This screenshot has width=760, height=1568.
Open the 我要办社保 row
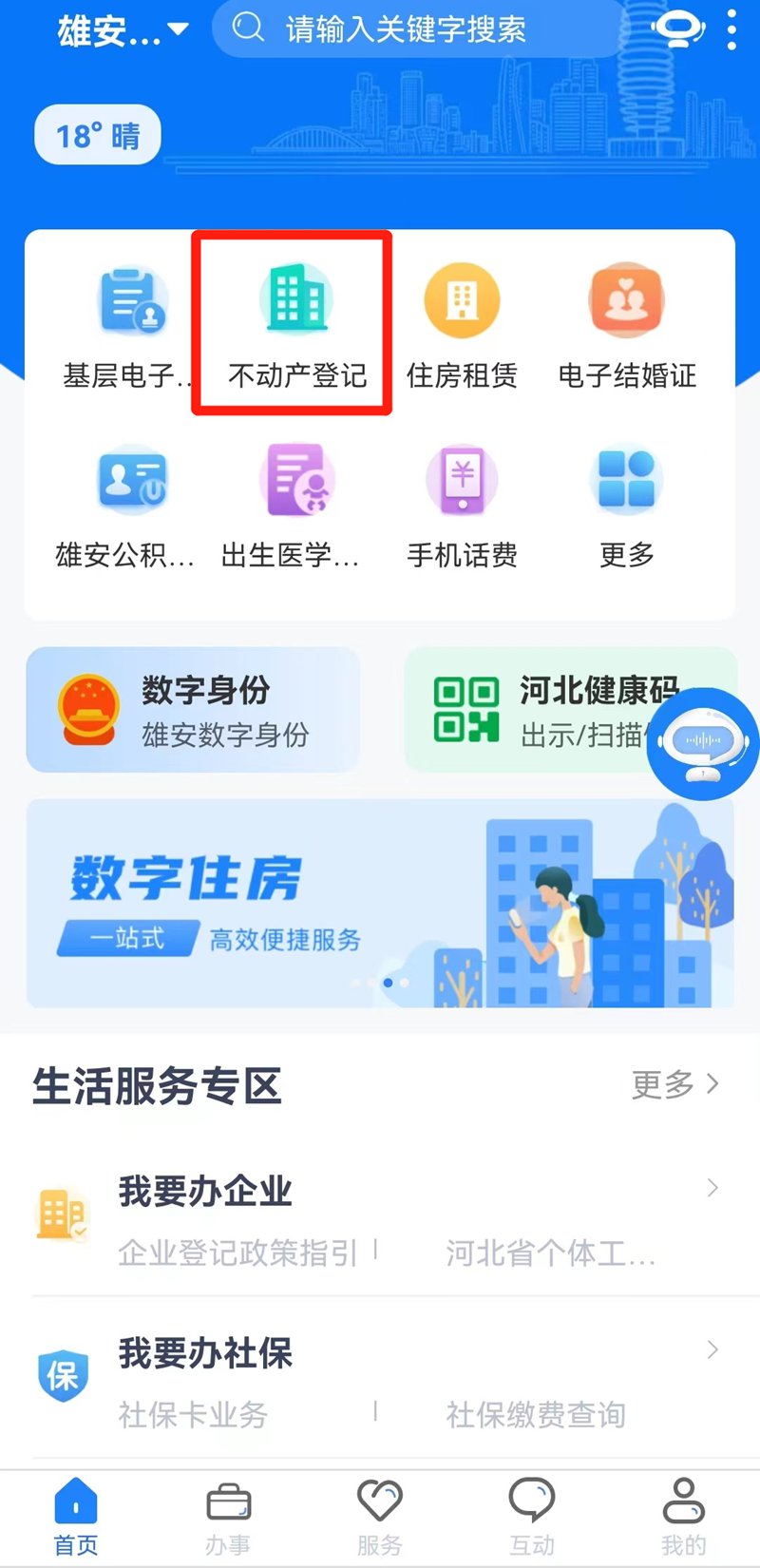pyautogui.click(x=380, y=1380)
